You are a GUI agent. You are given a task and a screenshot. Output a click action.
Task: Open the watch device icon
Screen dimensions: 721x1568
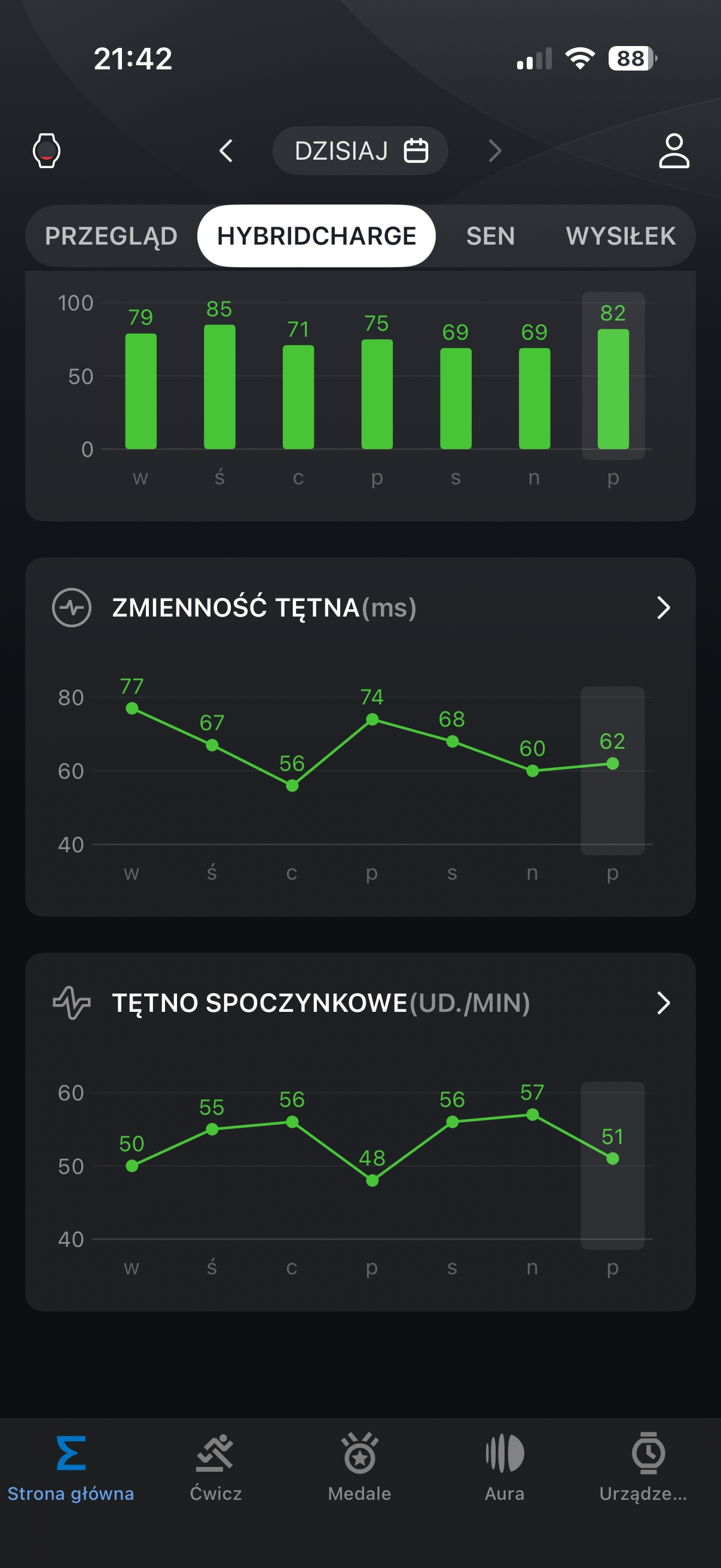46,150
